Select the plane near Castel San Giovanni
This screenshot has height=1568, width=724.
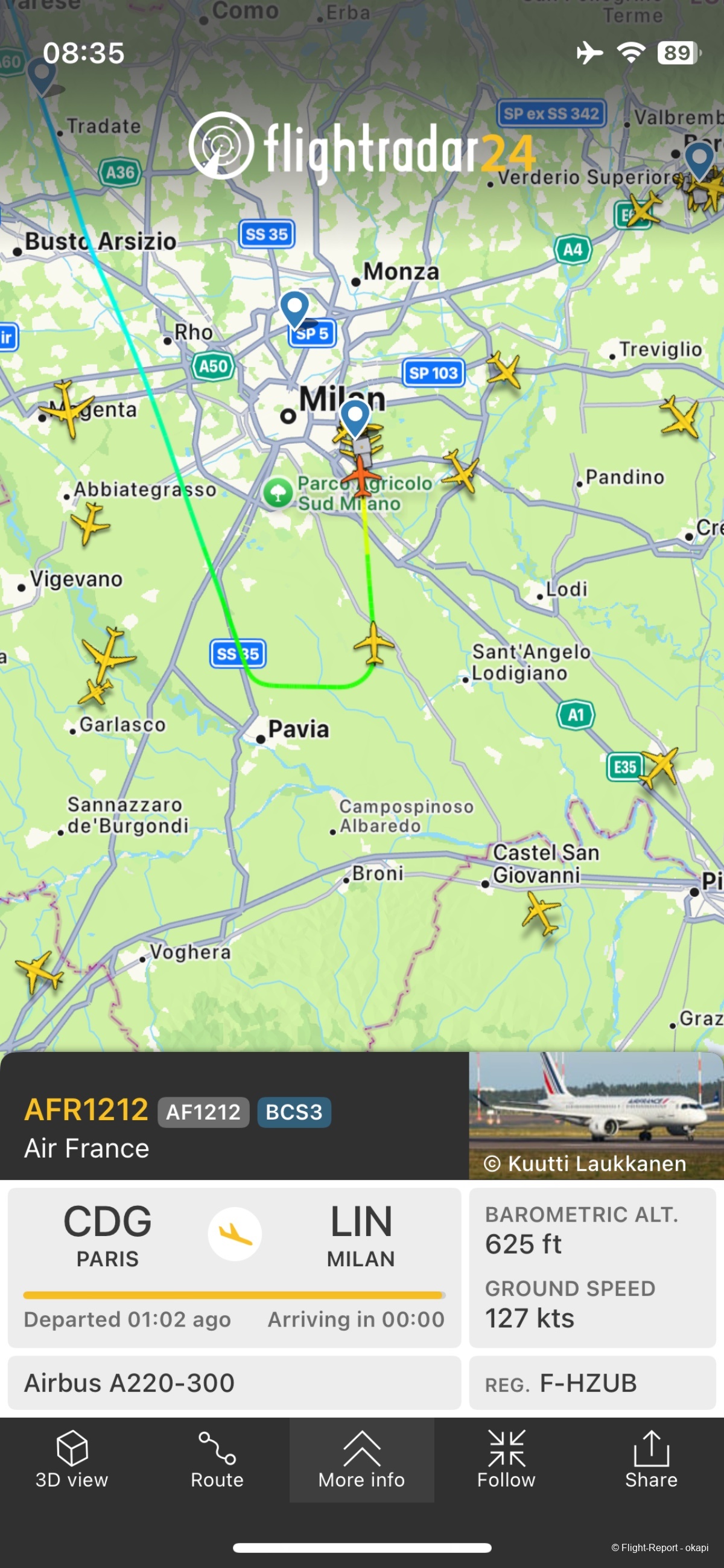pyautogui.click(x=541, y=912)
